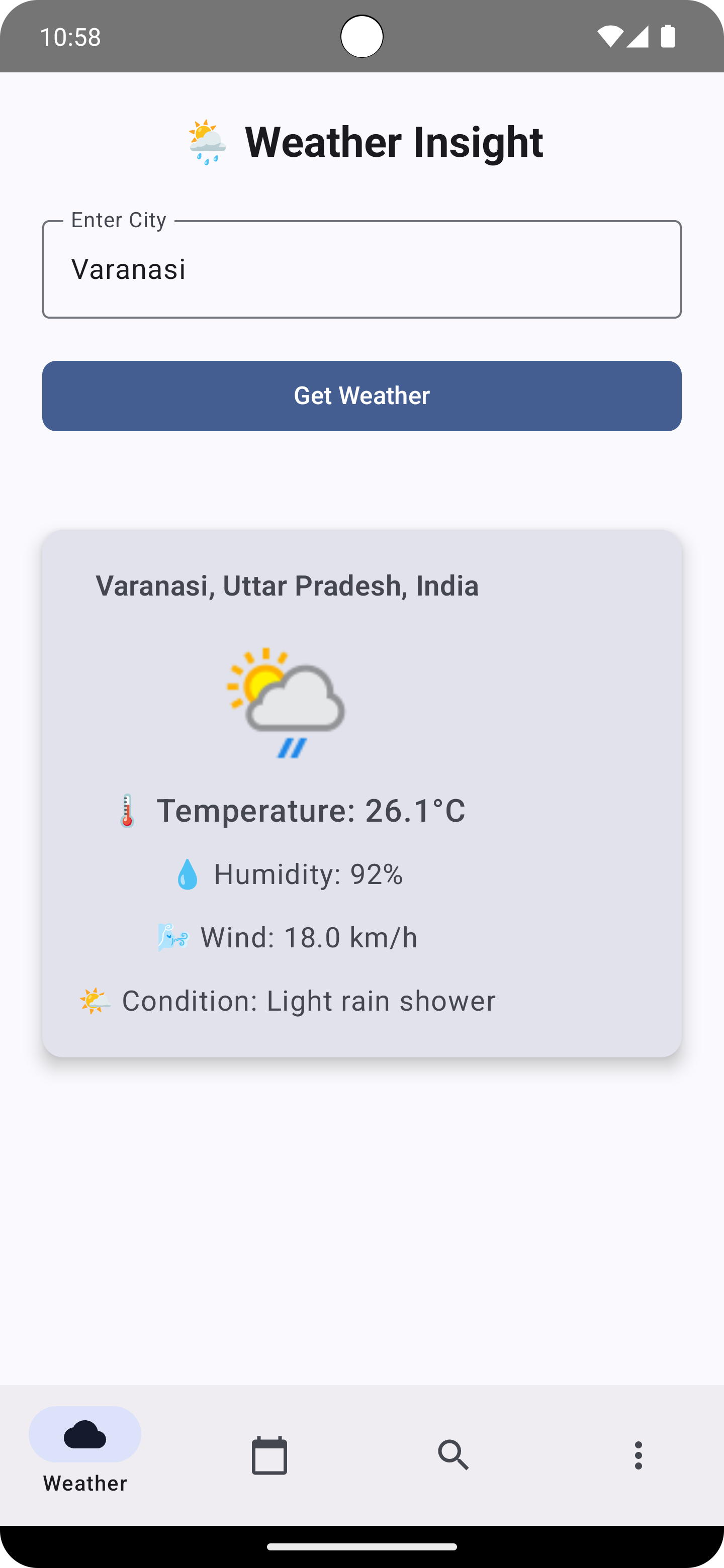Open the calendar forecast tab
Image resolution: width=724 pixels, height=1568 pixels.
pos(269,1455)
